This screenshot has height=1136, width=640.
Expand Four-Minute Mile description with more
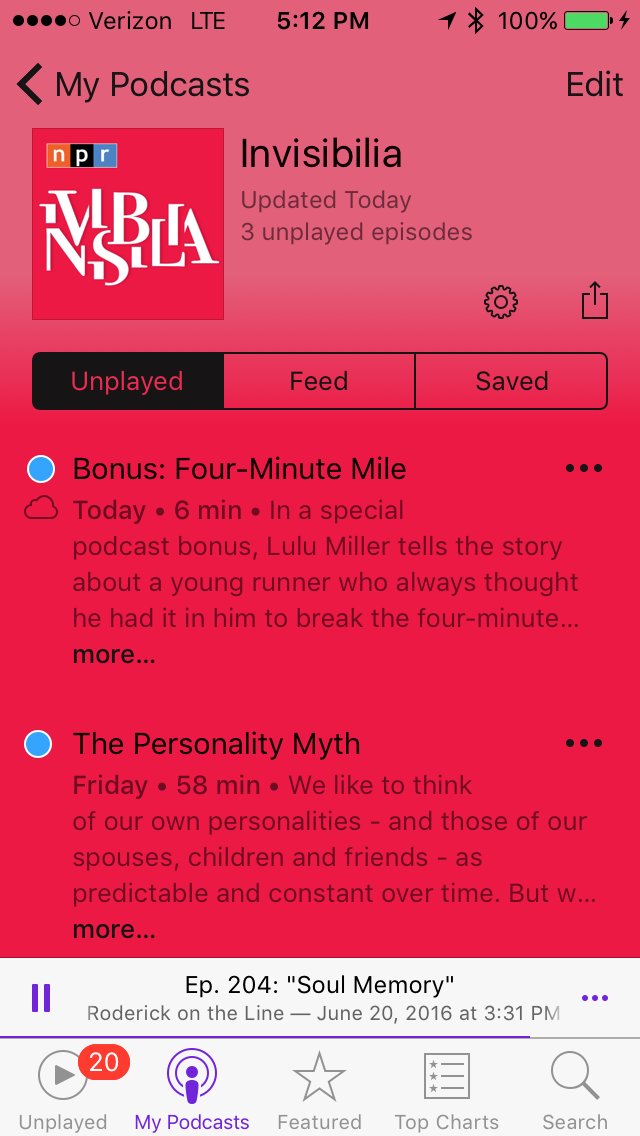coord(114,655)
